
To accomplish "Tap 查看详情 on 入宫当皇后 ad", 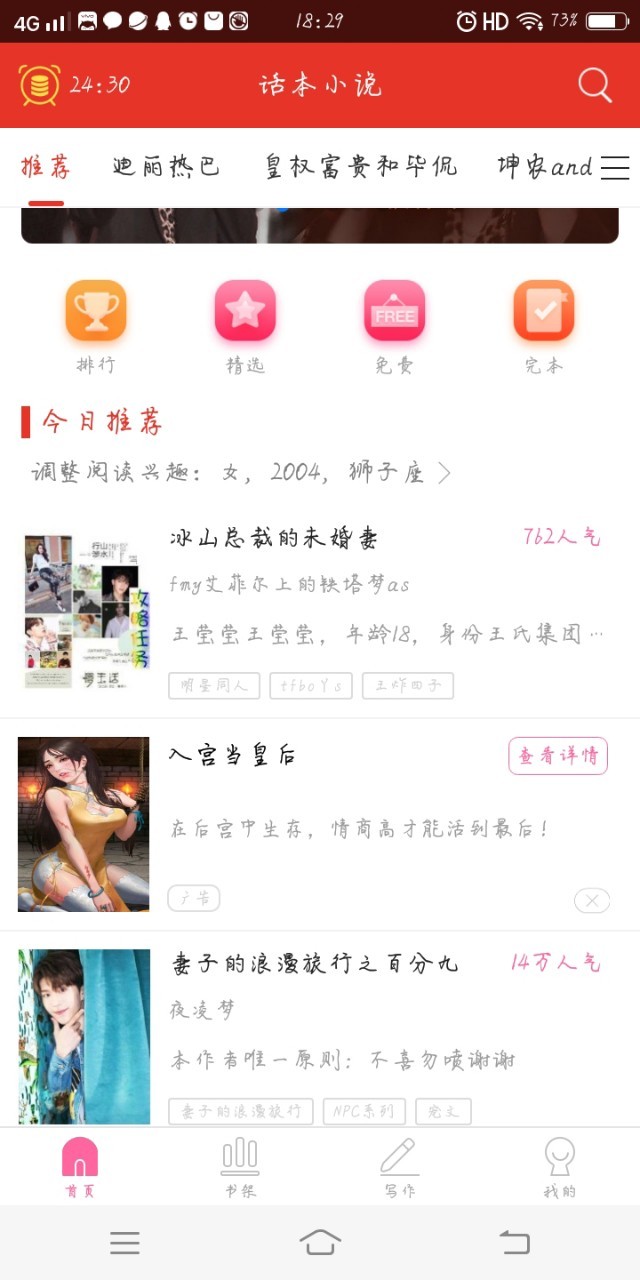I will (558, 756).
